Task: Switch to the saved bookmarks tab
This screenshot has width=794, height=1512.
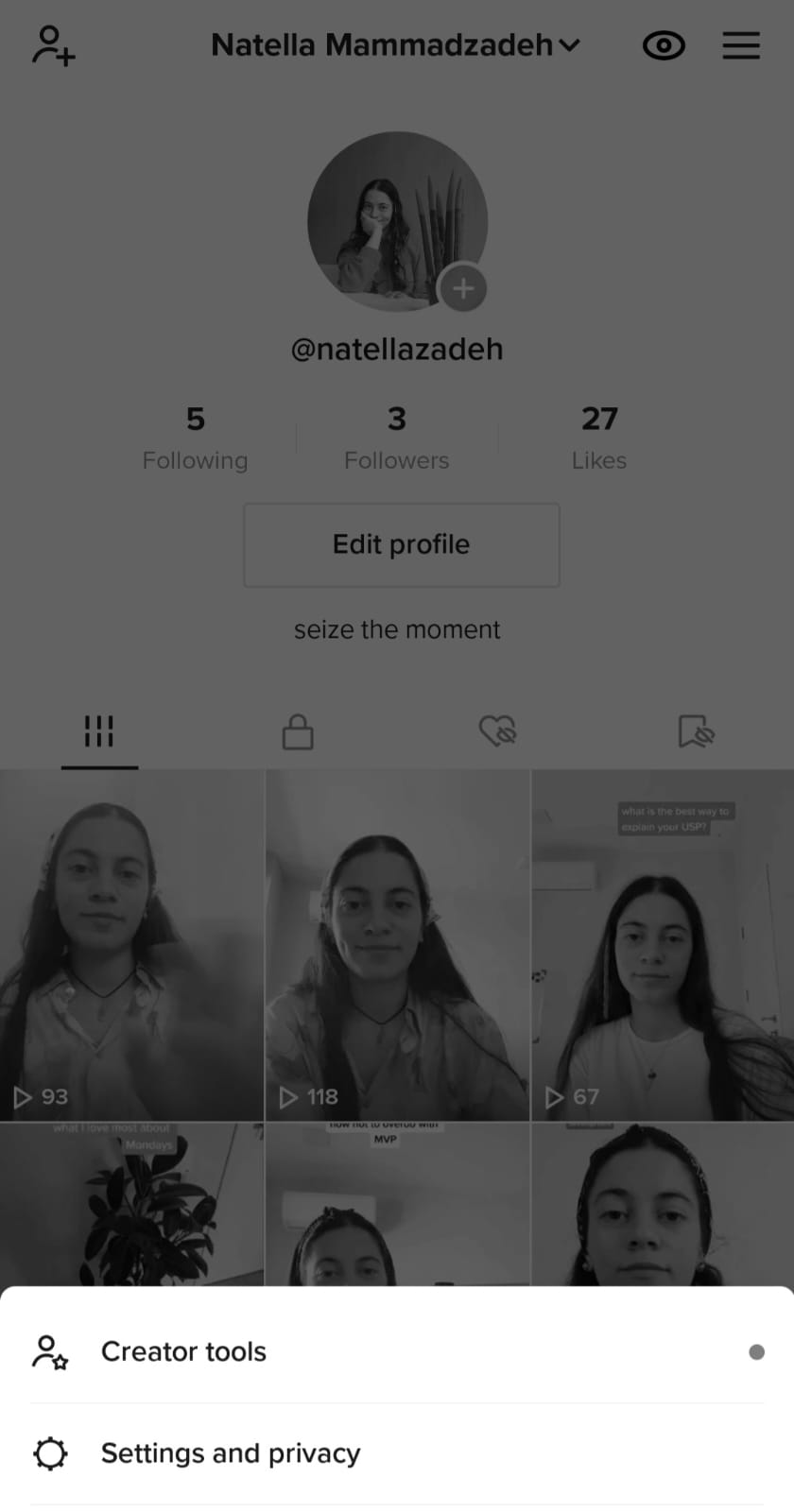Action: point(696,731)
